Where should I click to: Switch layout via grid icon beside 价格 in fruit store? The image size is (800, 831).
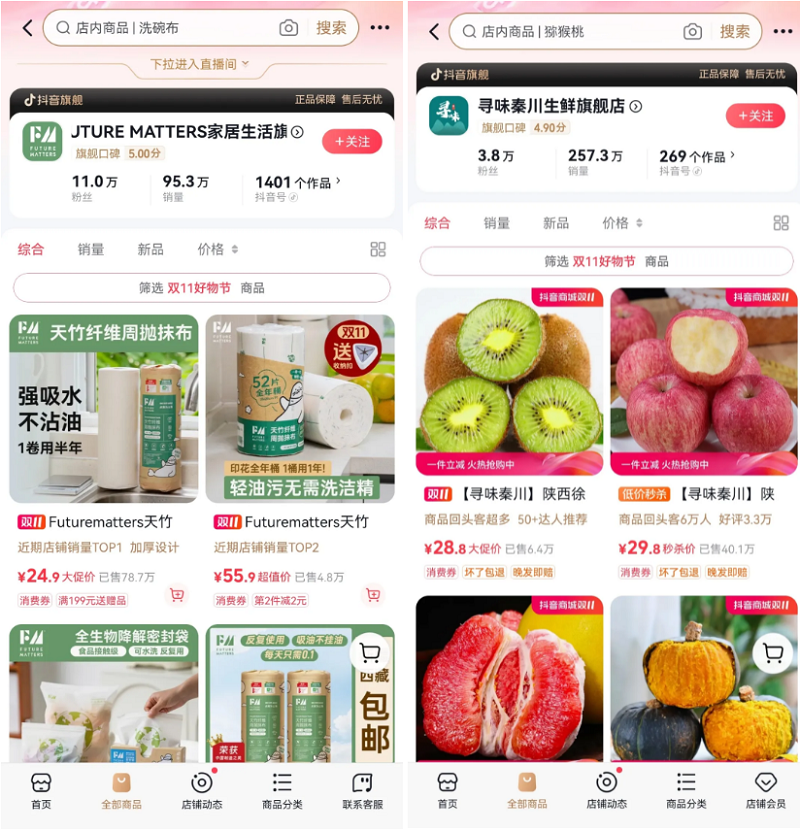click(x=781, y=223)
